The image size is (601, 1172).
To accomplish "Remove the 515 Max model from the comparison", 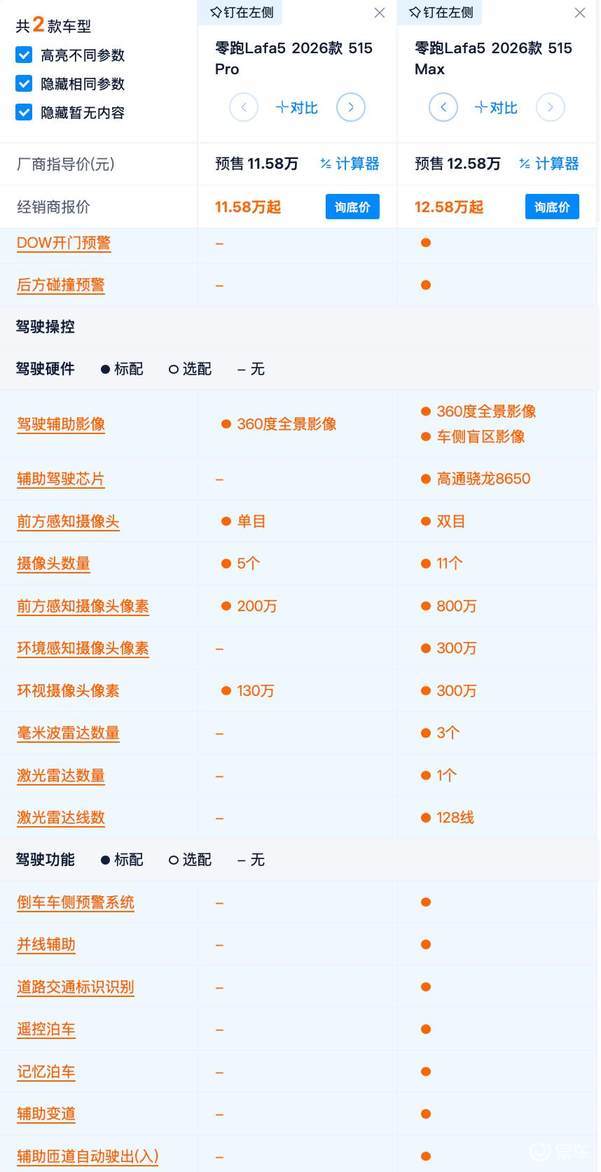I will pos(580,13).
